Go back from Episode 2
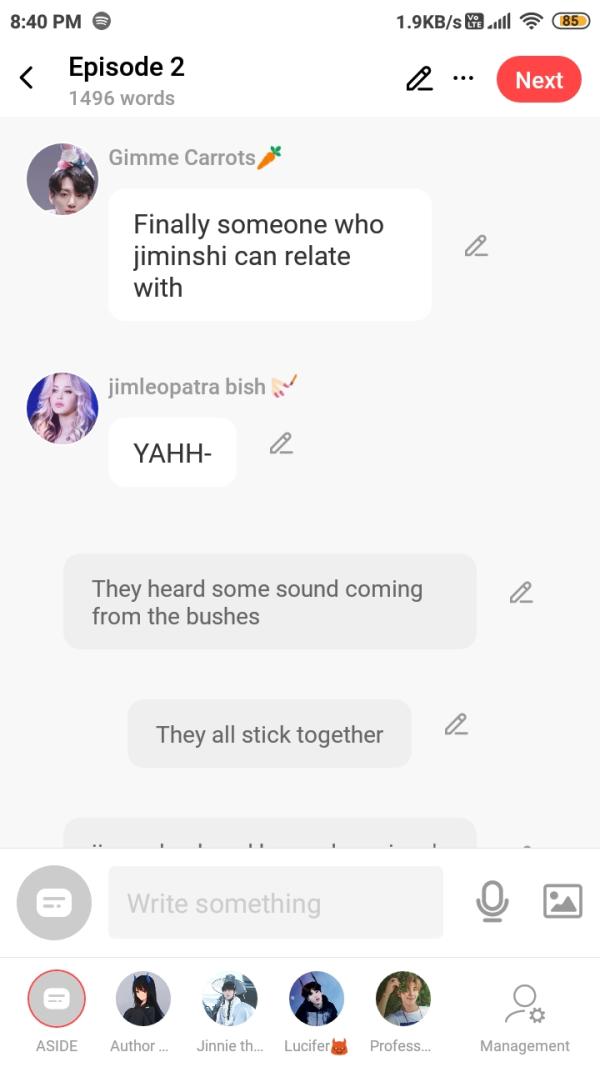 pyautogui.click(x=27, y=78)
